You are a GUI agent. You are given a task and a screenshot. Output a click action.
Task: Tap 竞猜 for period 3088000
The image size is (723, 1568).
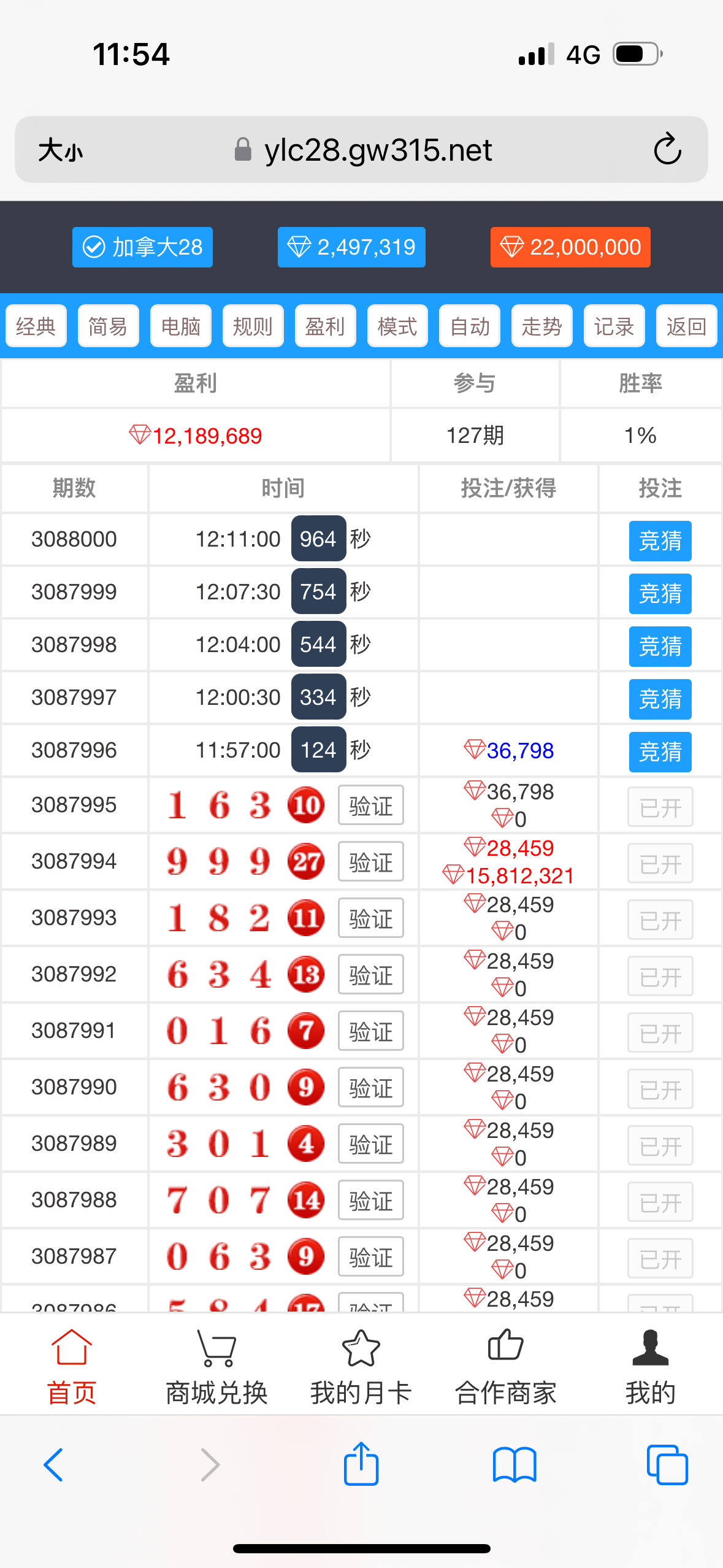660,541
